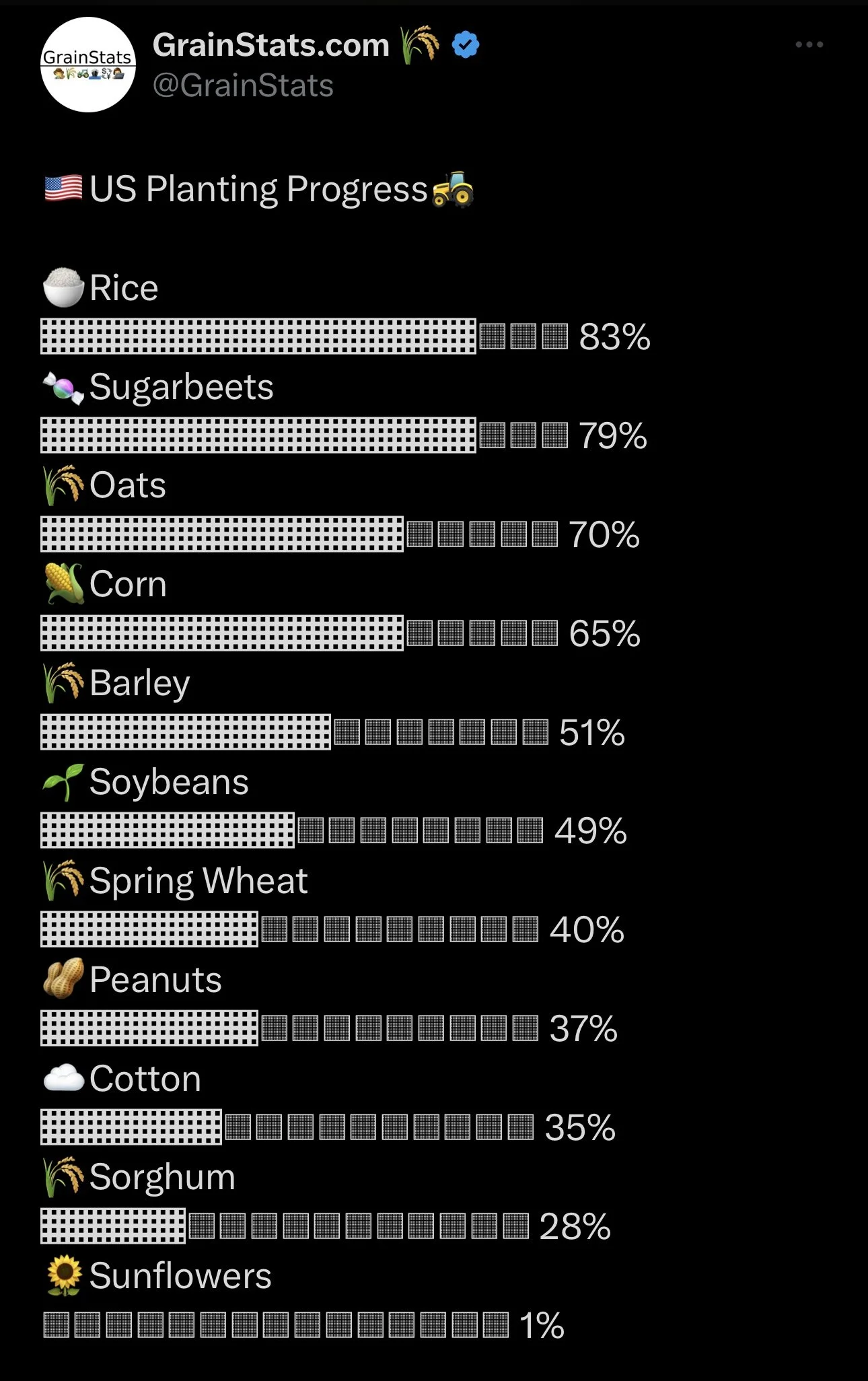Open the GrainStats.com account name
The height and width of the screenshot is (1381, 868).
click(x=271, y=45)
